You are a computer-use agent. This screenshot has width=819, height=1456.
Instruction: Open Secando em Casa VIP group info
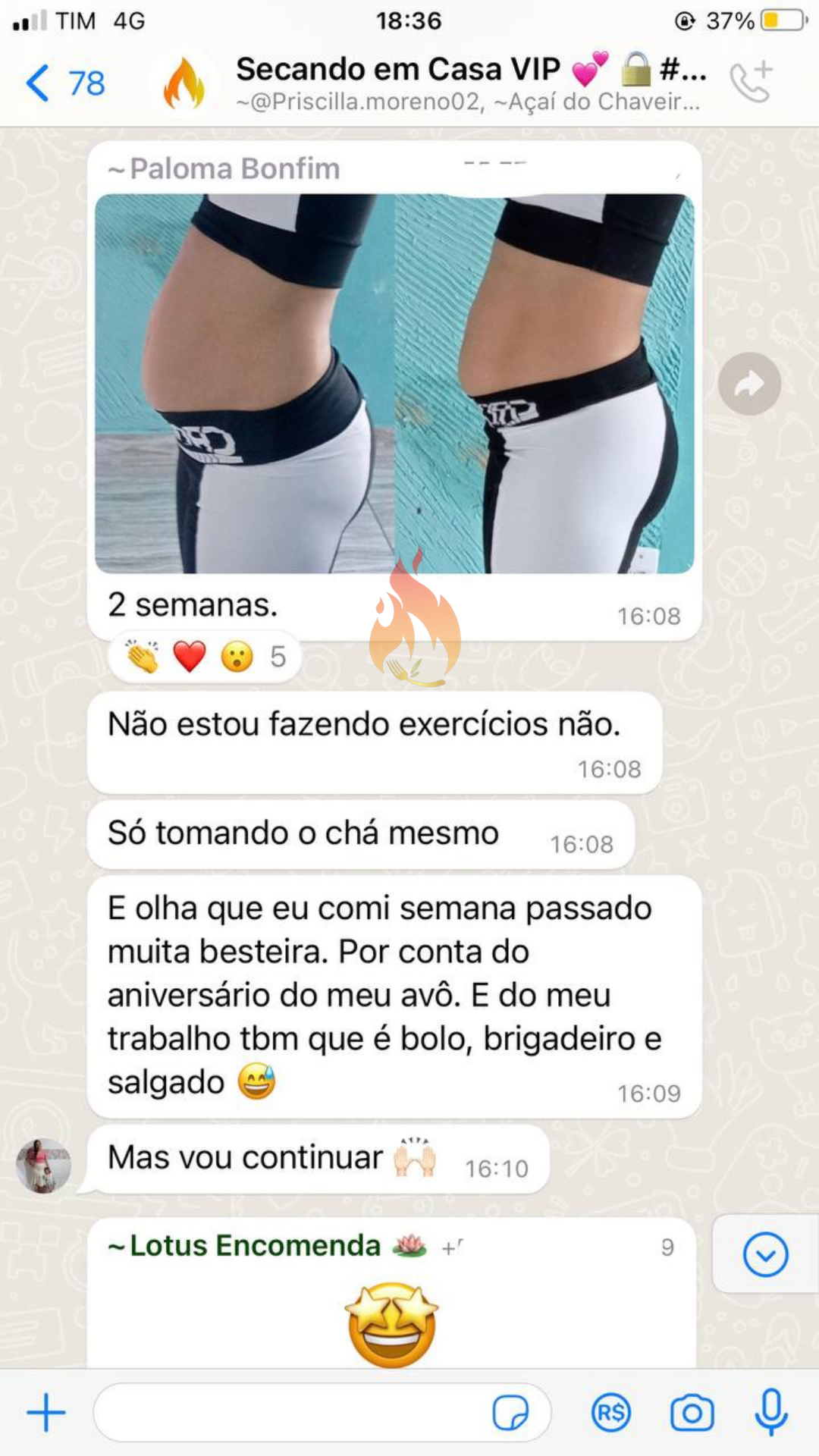470,82
